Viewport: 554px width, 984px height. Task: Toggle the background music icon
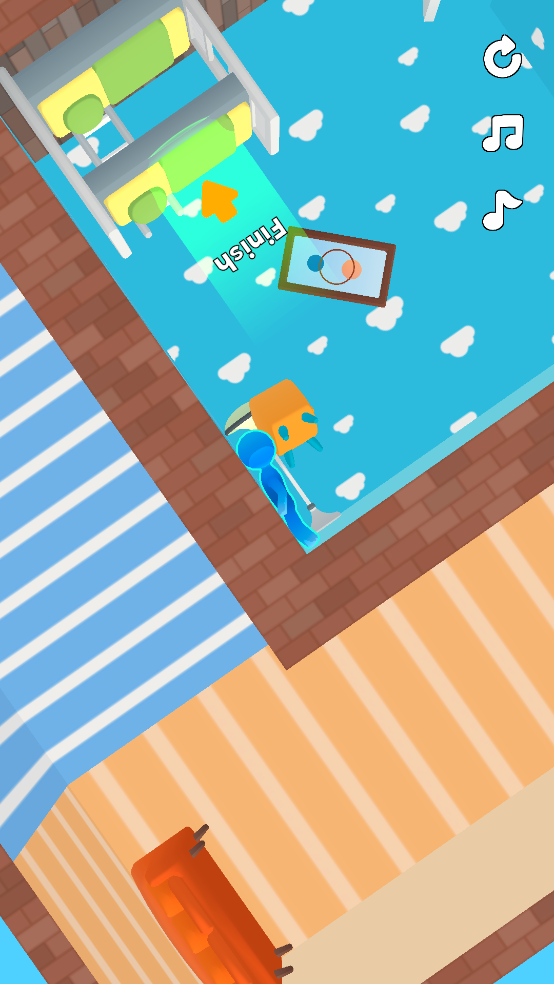[503, 132]
